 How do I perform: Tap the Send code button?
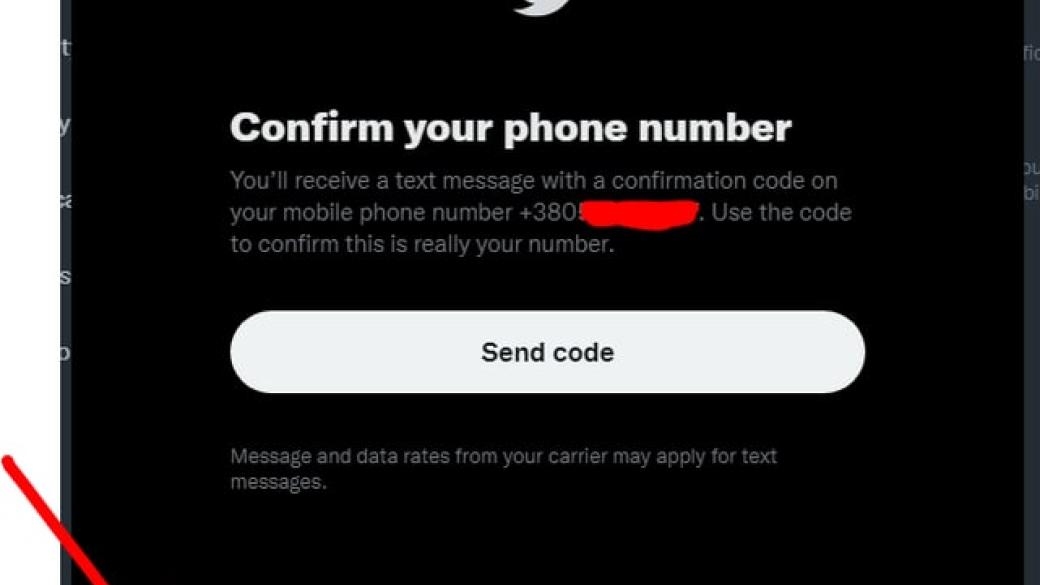click(x=547, y=352)
